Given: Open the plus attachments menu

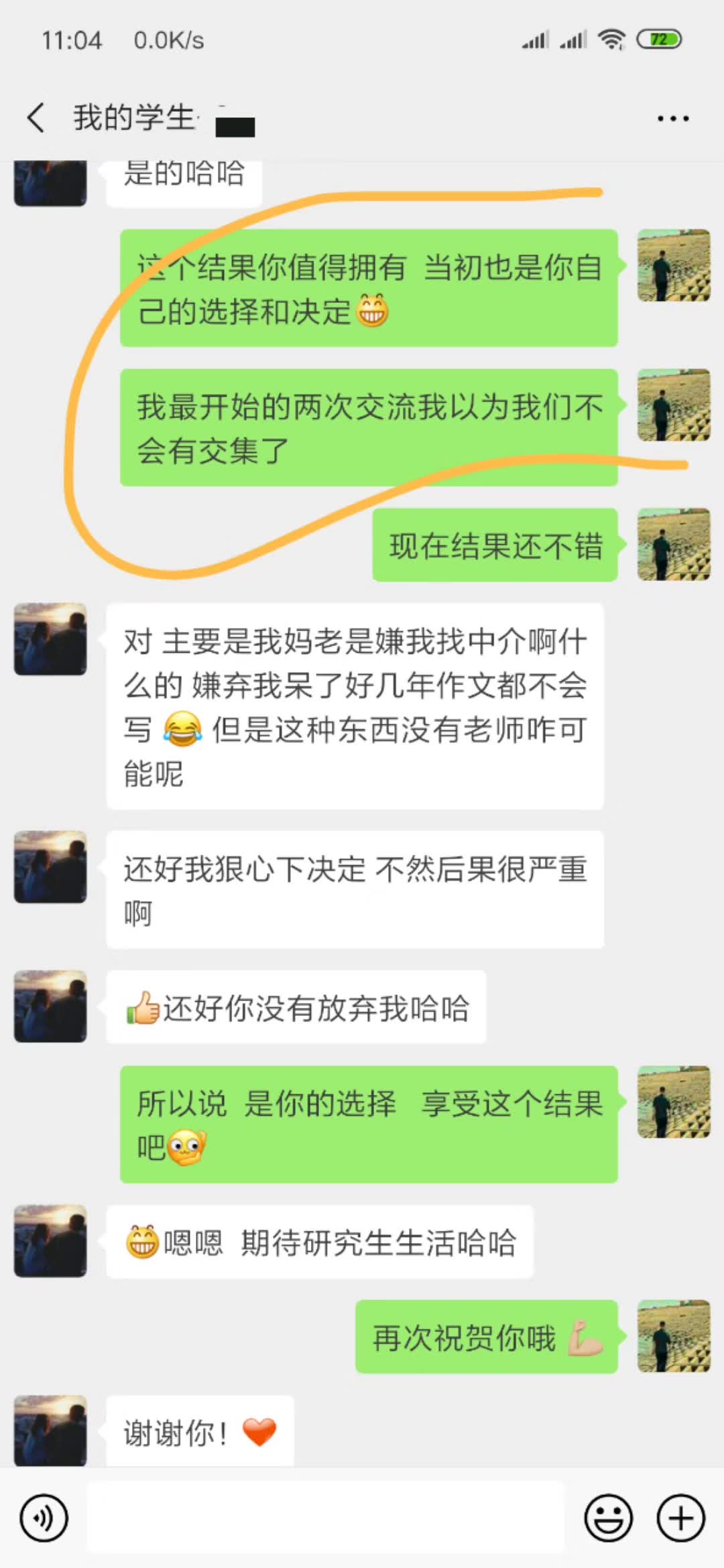Looking at the screenshot, I should pos(680,1518).
